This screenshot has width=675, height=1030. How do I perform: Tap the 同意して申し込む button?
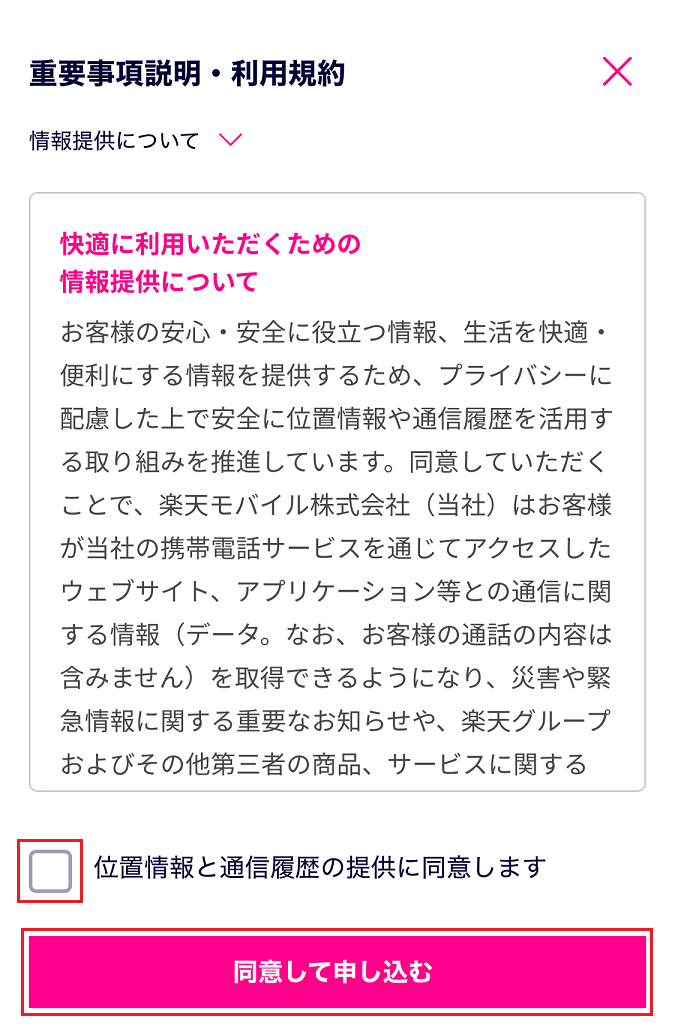[337, 972]
